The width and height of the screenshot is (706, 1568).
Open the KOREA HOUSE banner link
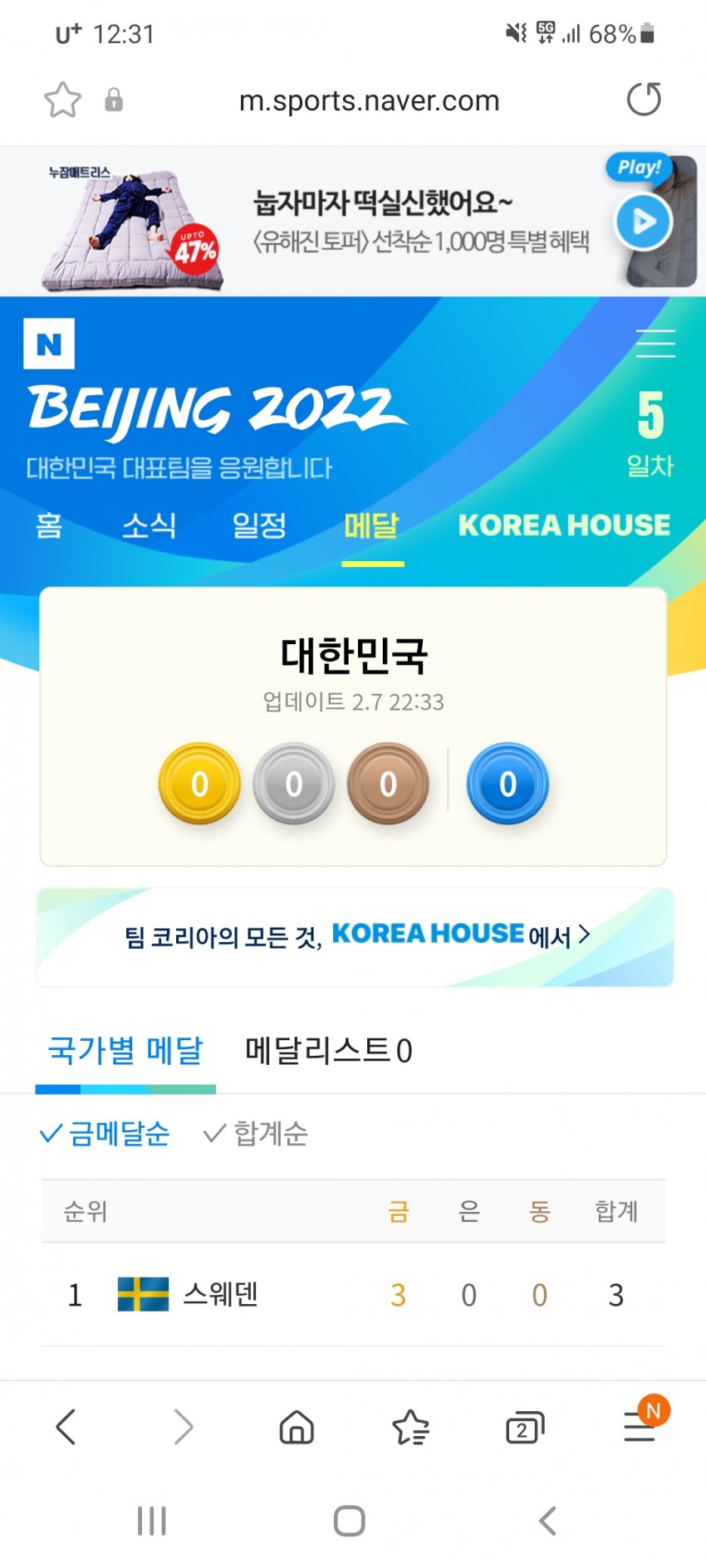tap(355, 937)
